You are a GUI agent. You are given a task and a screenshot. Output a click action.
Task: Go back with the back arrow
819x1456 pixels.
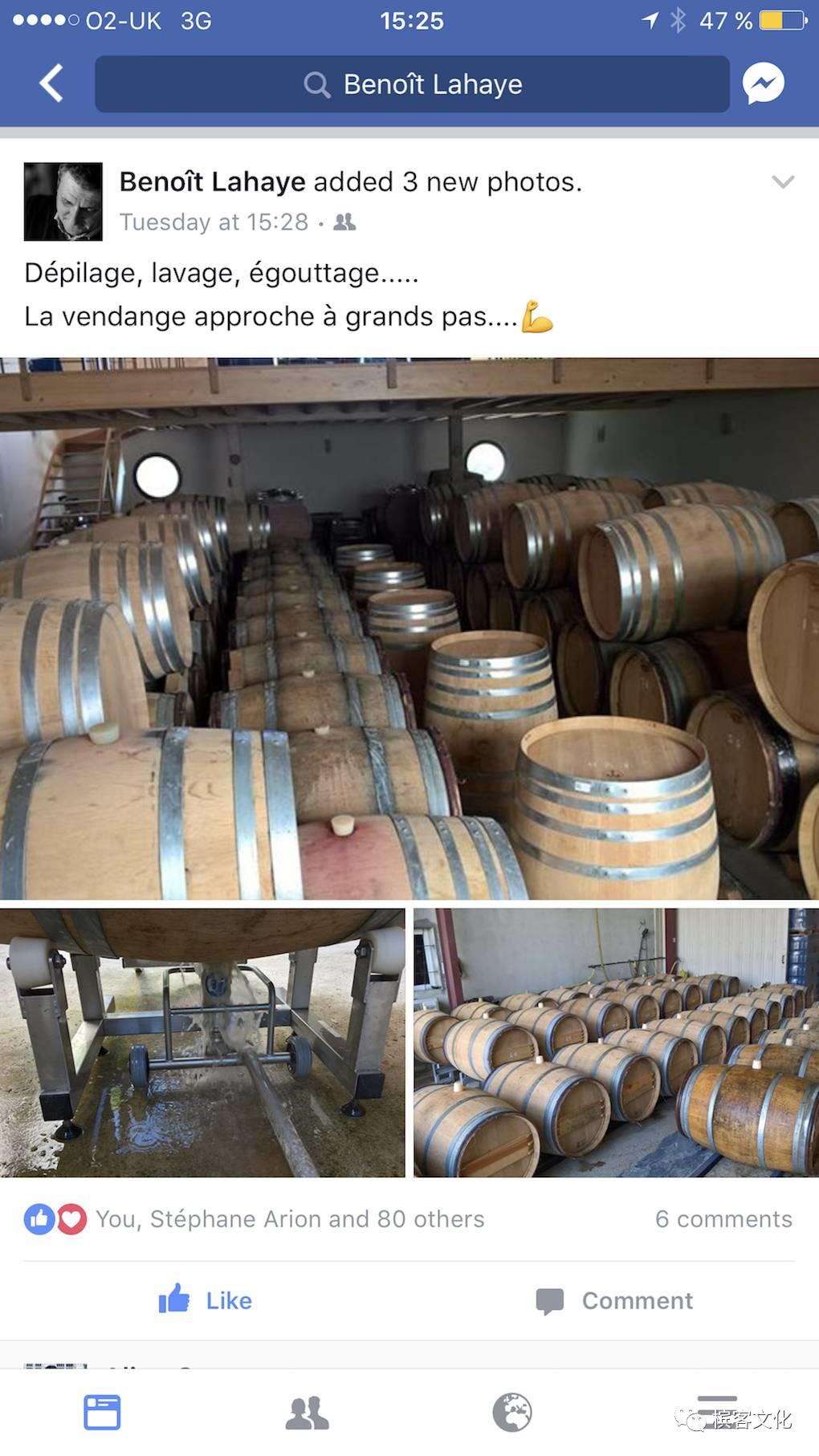click(51, 83)
